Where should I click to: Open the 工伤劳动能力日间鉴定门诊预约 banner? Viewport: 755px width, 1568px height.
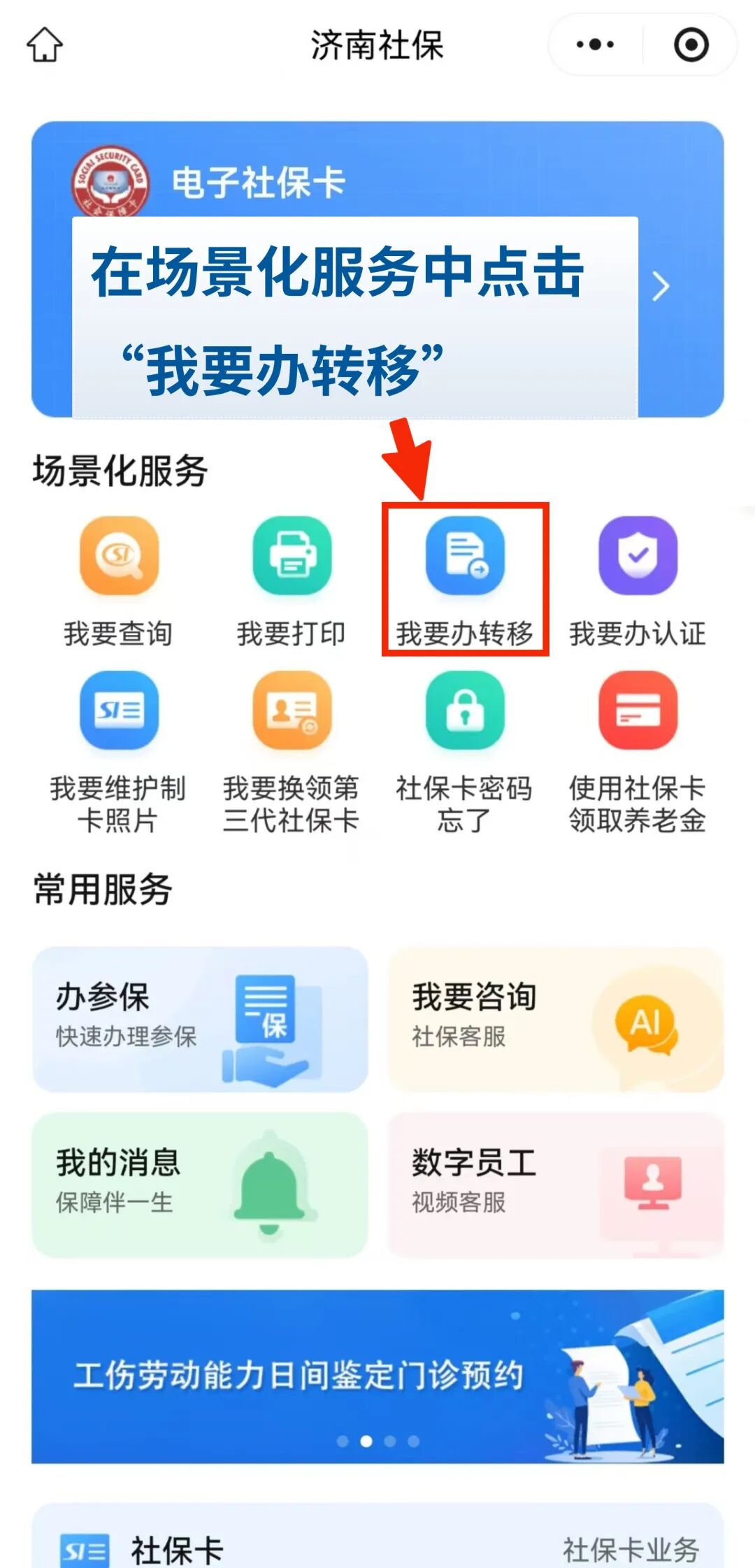(x=377, y=1376)
